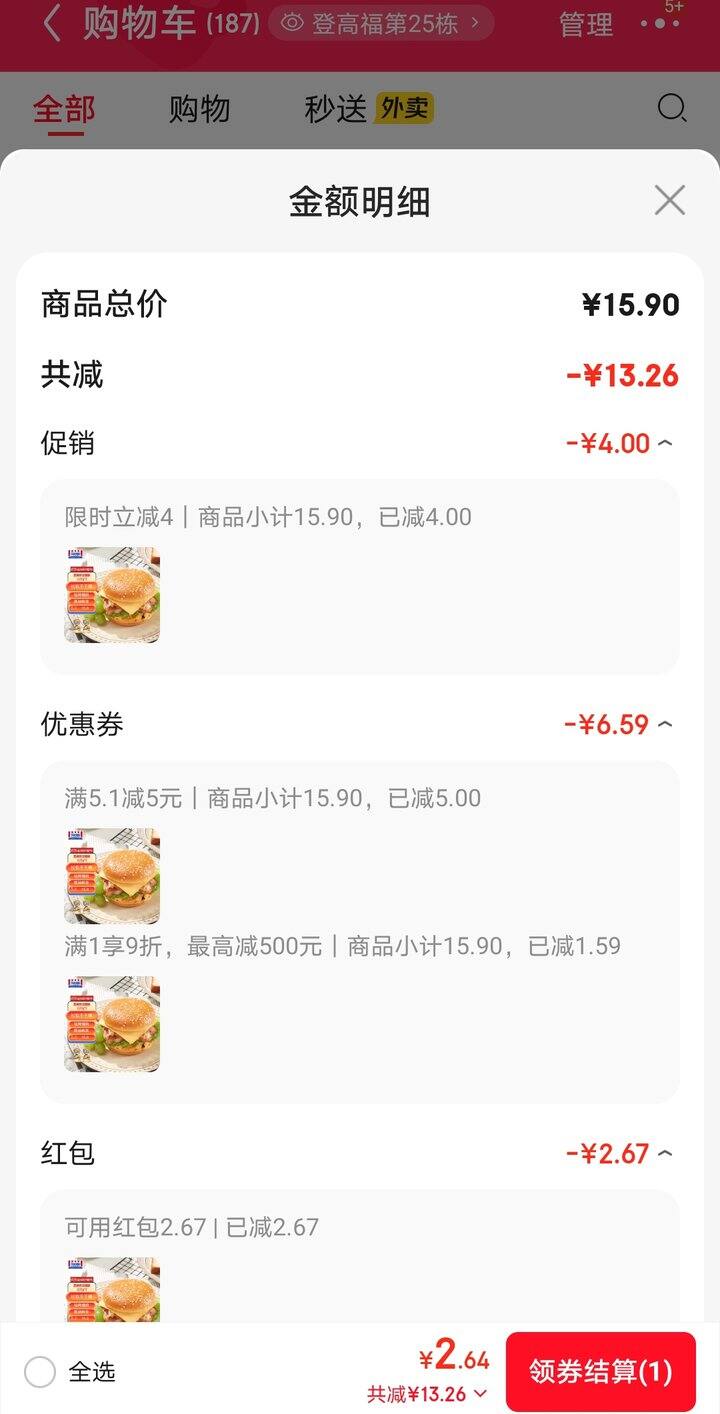Open 管理 to manage cart items
Viewport: 720px width, 1414px height.
[586, 24]
